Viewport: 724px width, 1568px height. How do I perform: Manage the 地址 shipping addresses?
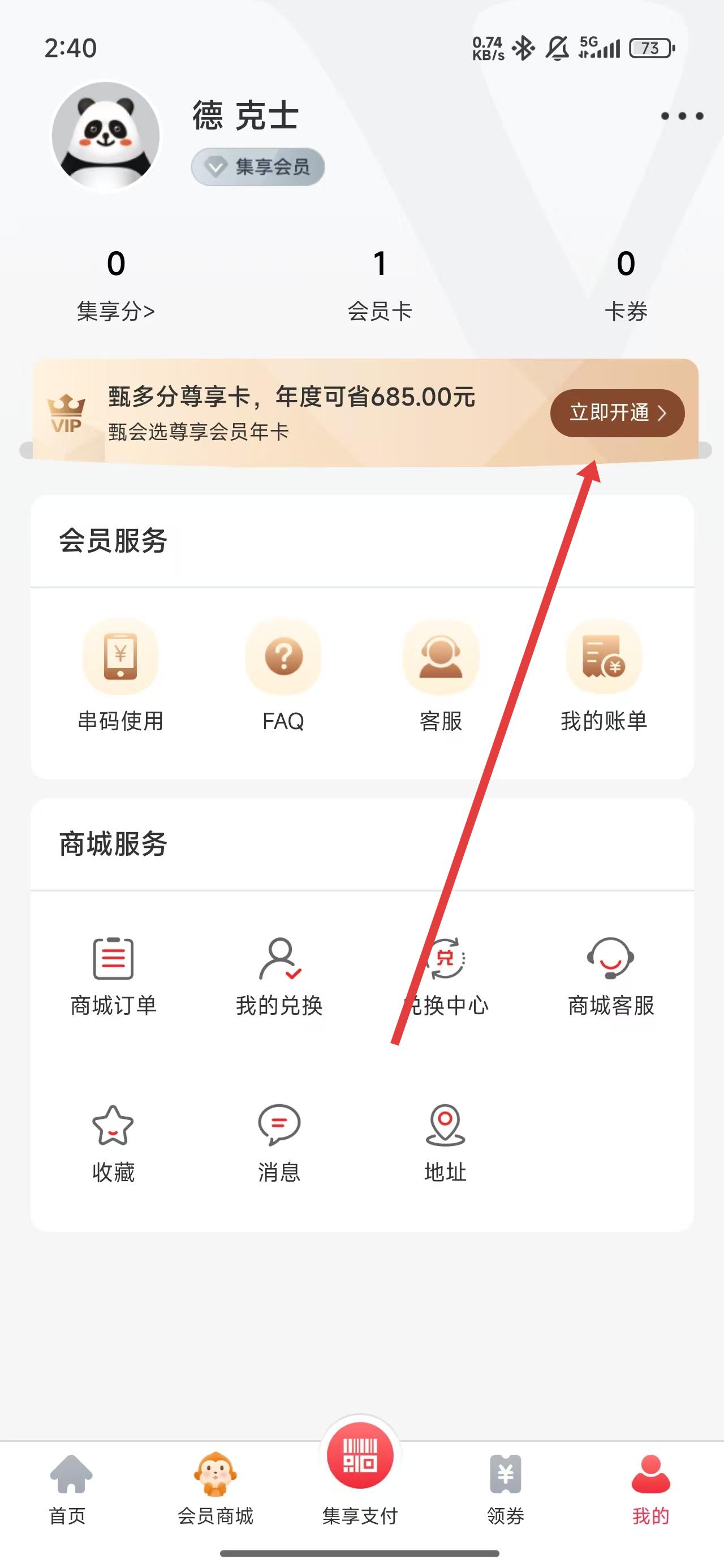[x=445, y=1143]
